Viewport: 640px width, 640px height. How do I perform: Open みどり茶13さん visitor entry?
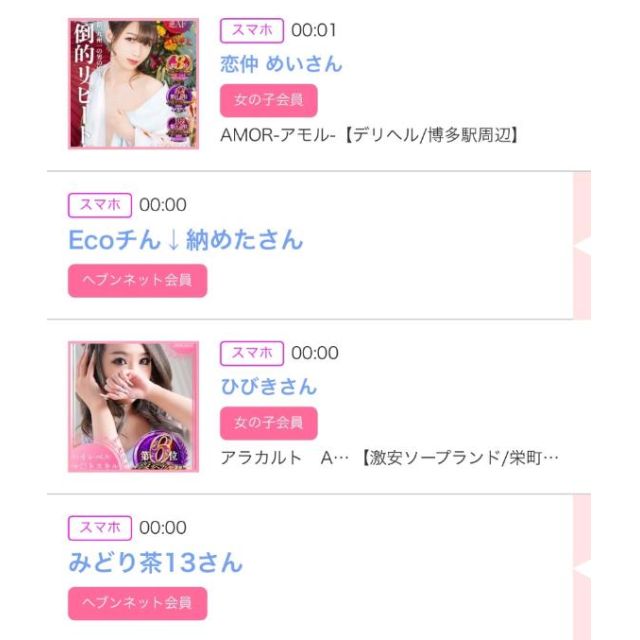point(155,562)
